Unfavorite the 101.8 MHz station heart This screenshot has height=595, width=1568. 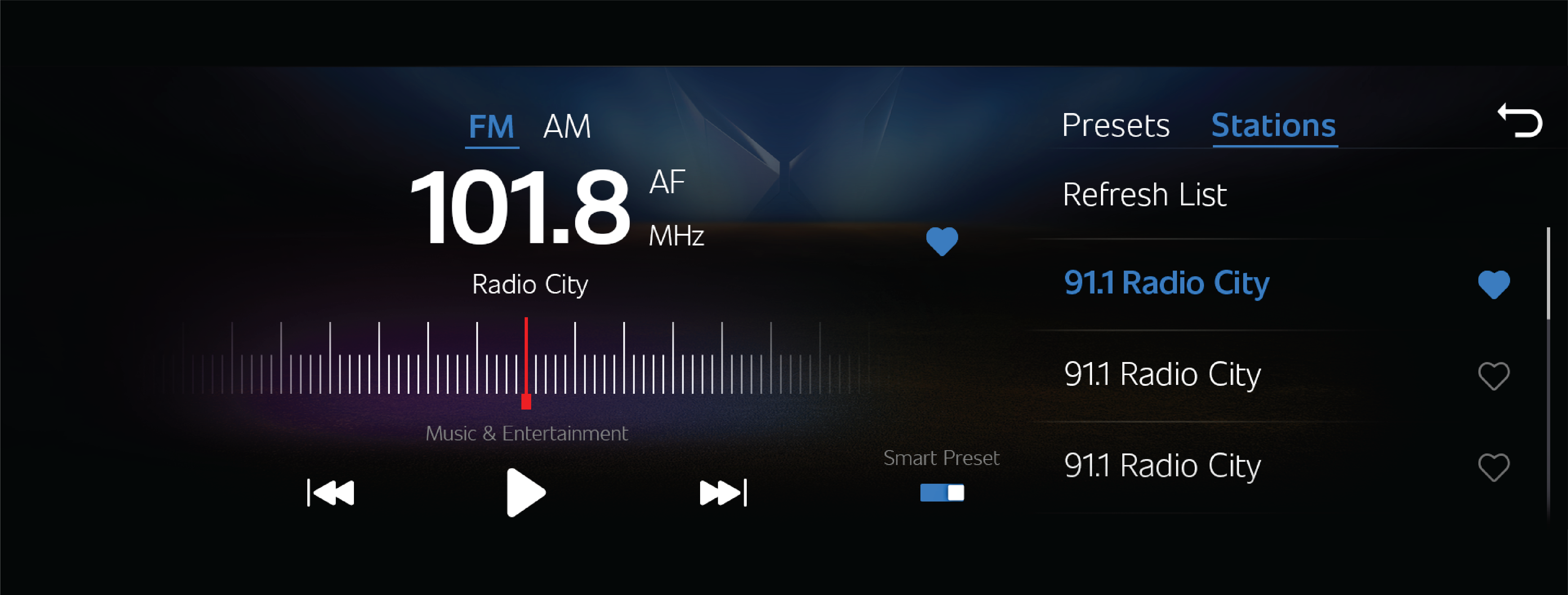pos(942,241)
